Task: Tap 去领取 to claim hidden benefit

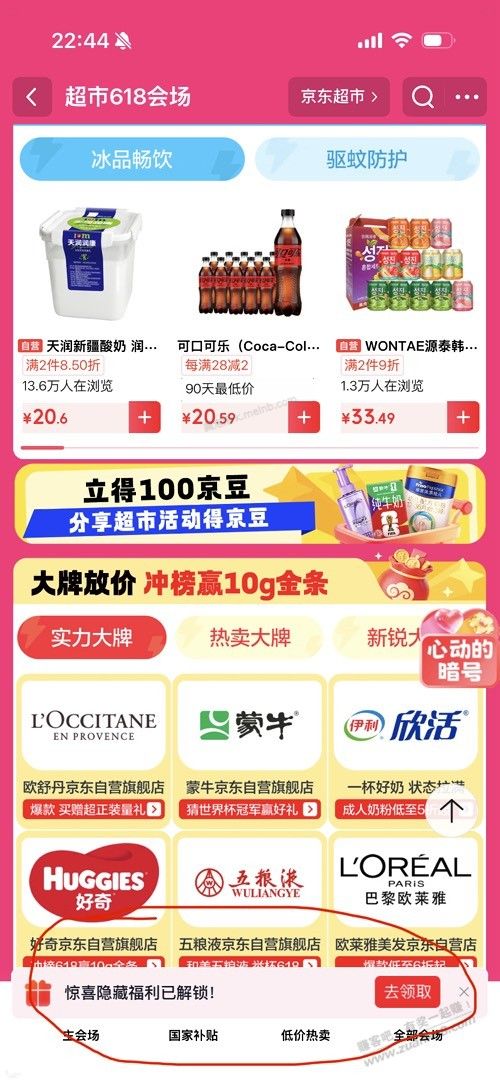Action: (408, 992)
